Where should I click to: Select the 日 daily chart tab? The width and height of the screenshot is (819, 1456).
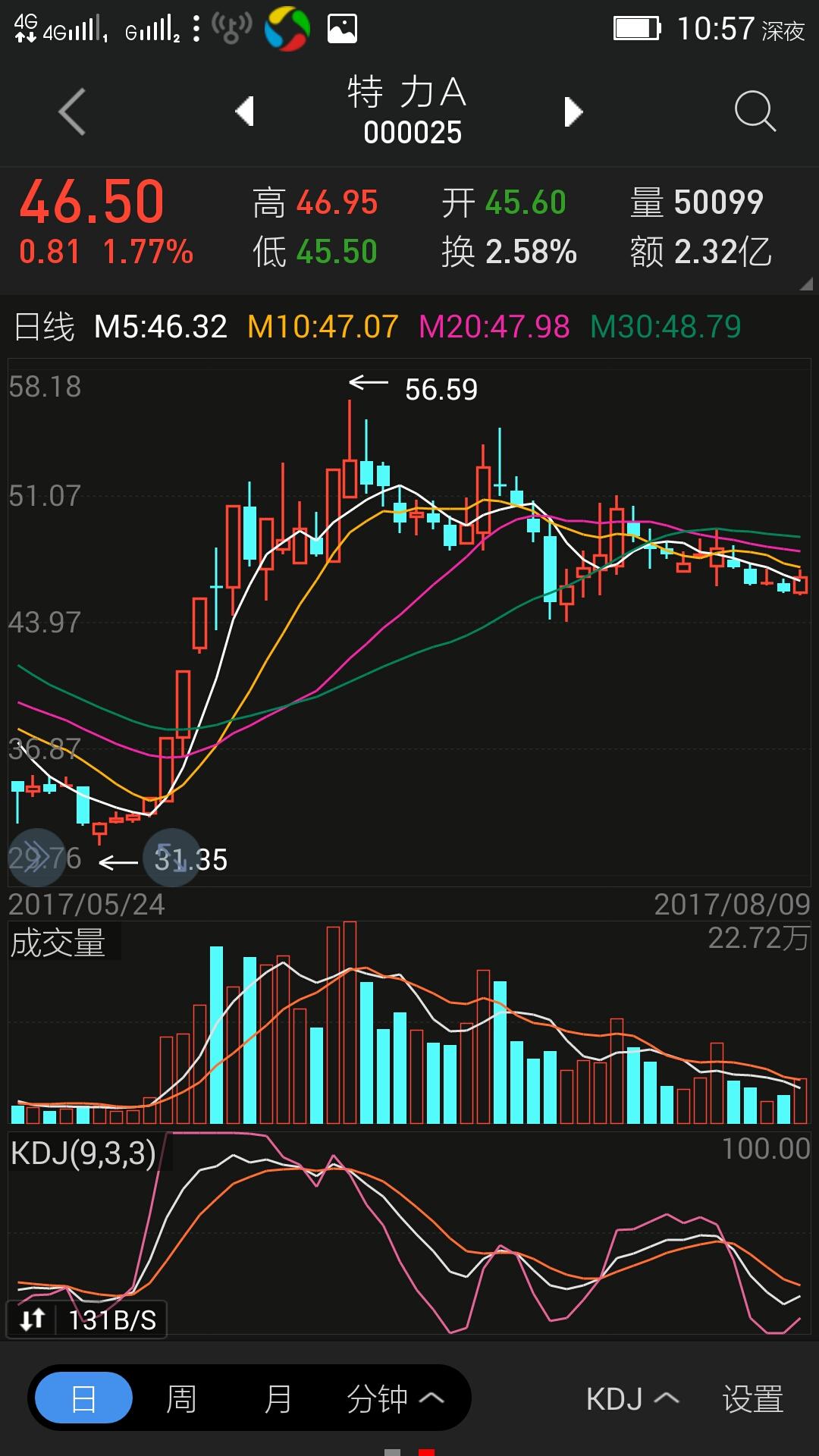pyautogui.click(x=83, y=1399)
